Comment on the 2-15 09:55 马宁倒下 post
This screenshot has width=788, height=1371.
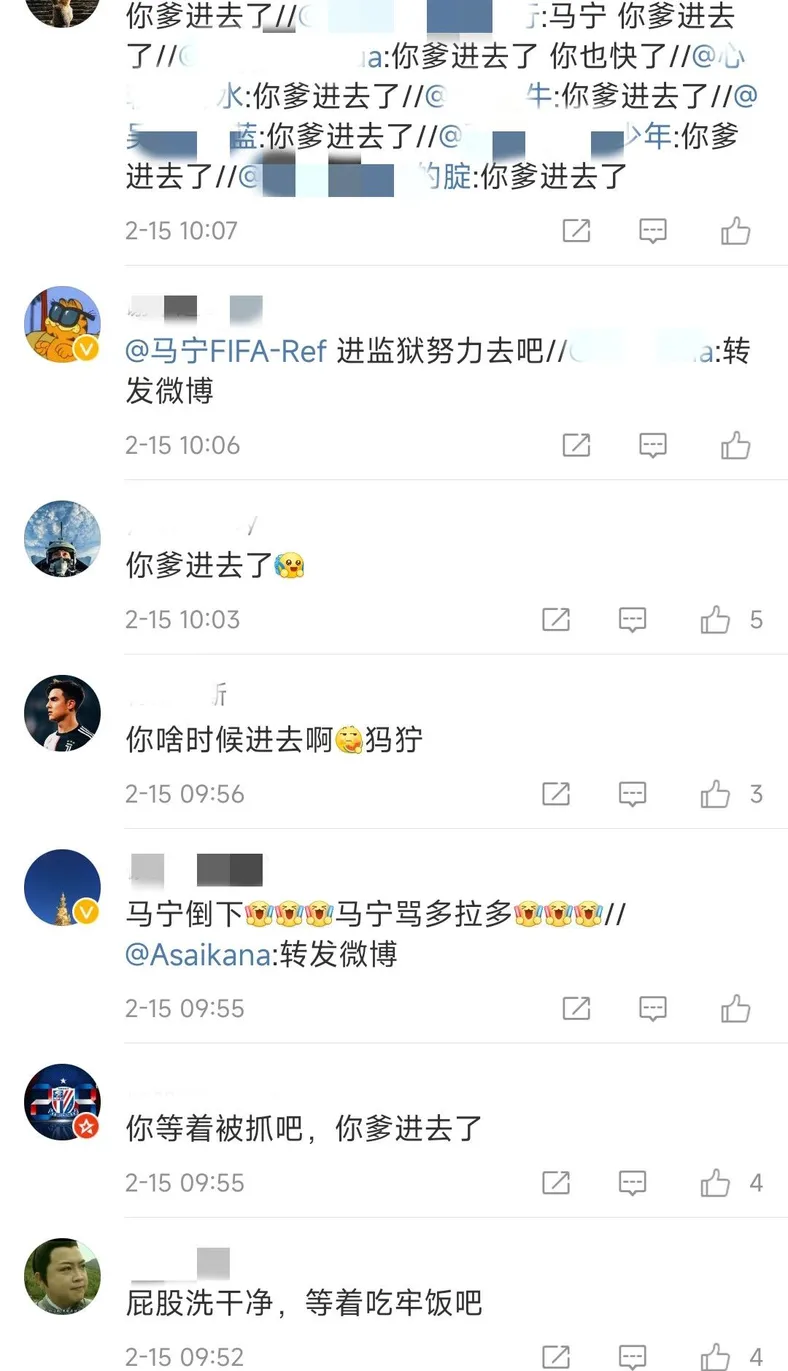(653, 1008)
